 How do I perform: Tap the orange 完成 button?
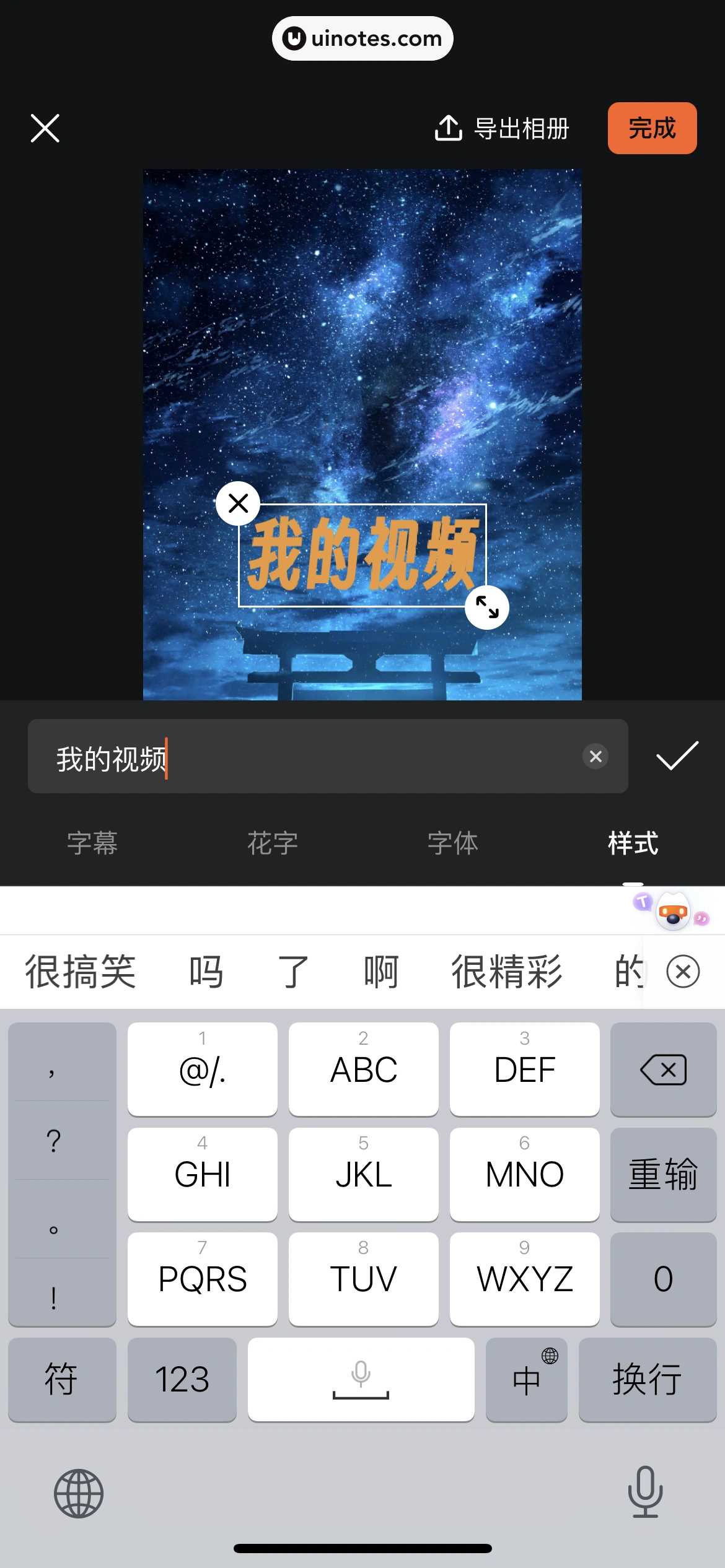coord(652,128)
